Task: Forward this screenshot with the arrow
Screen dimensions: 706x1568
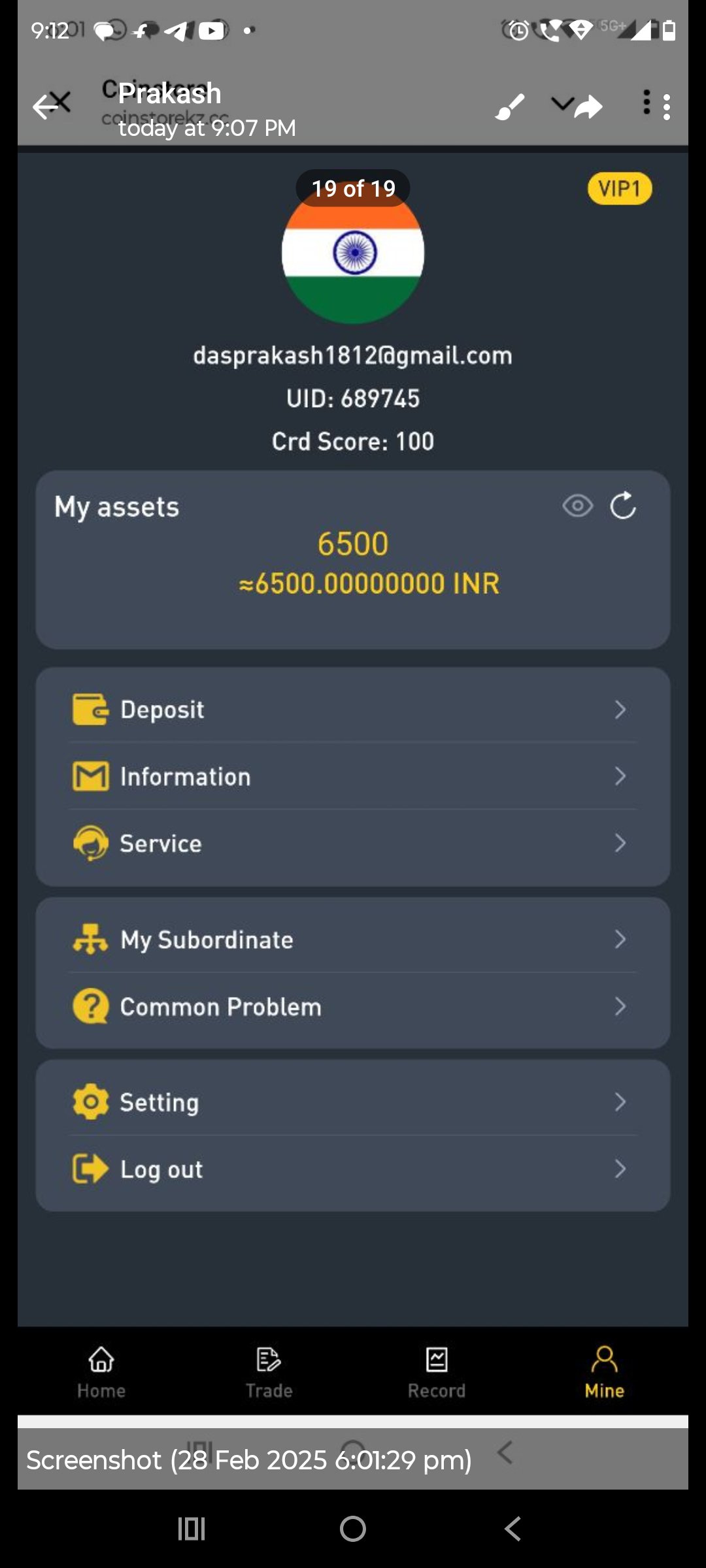Action: tap(588, 107)
